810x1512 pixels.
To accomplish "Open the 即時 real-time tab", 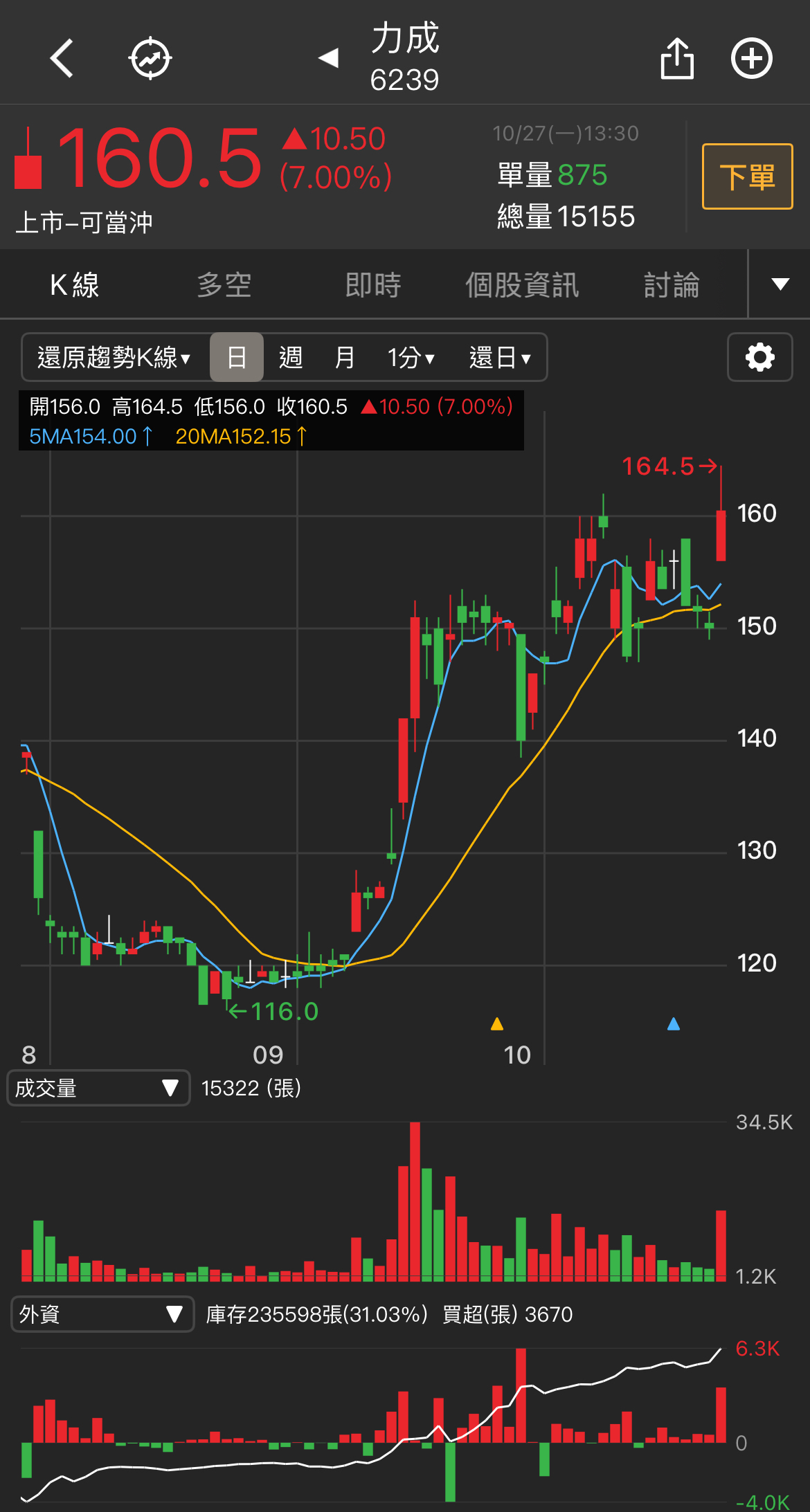I will point(373,285).
